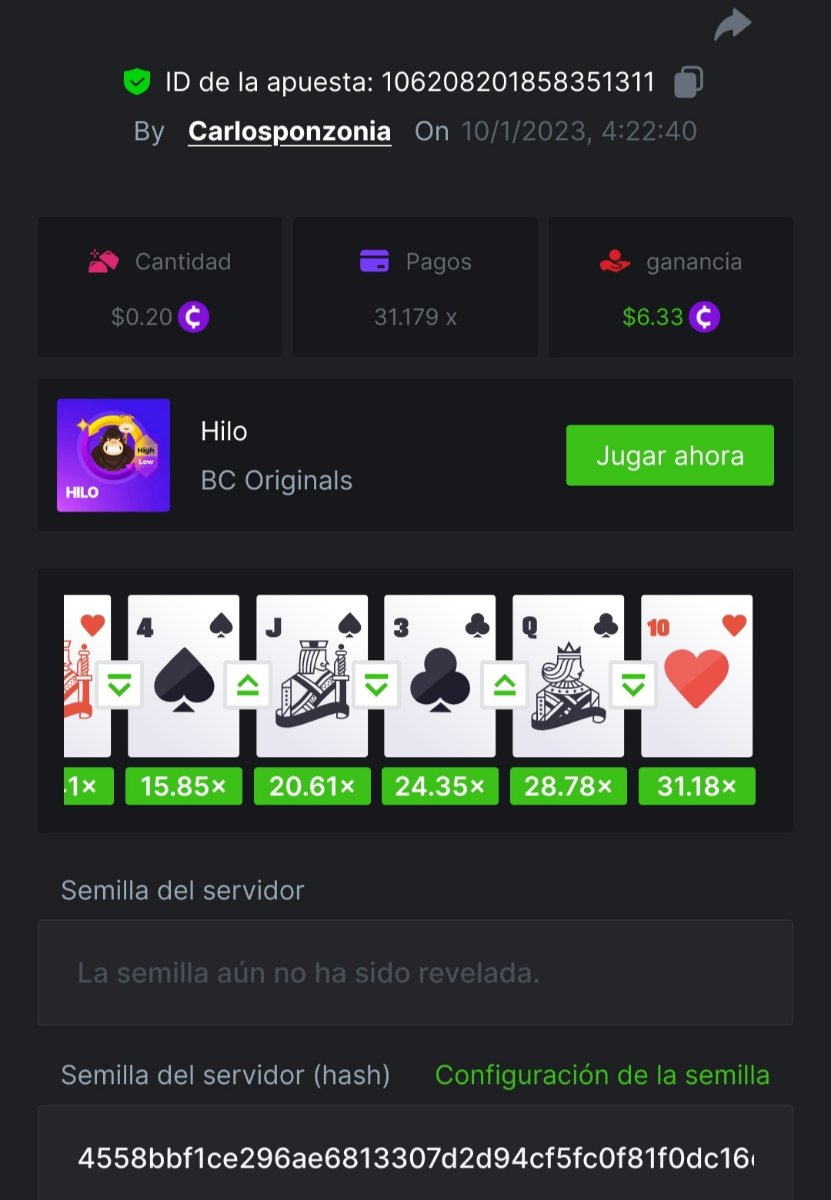Tap the Jugar ahora button

669,456
